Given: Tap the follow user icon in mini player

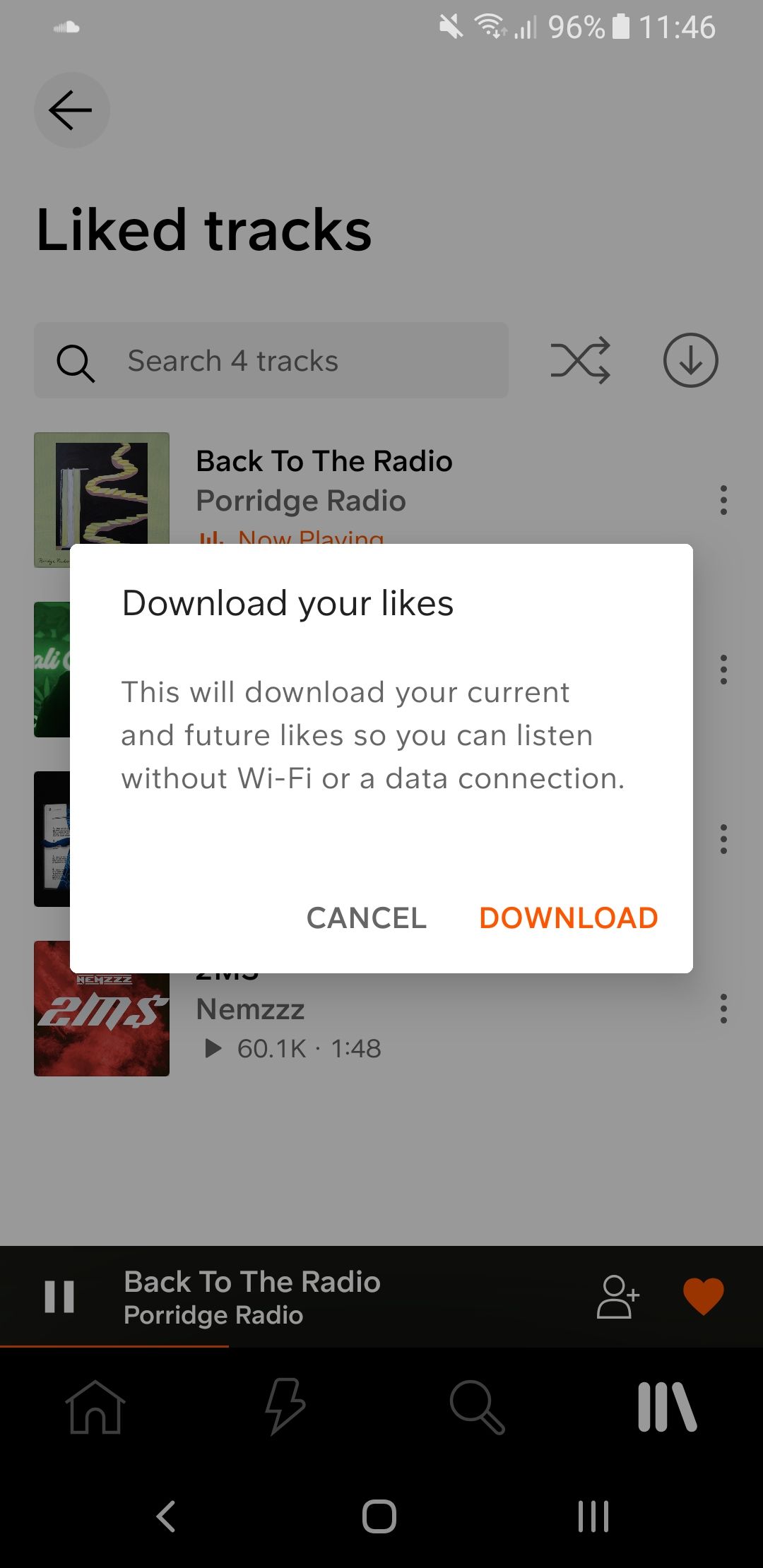Looking at the screenshot, I should (617, 1297).
